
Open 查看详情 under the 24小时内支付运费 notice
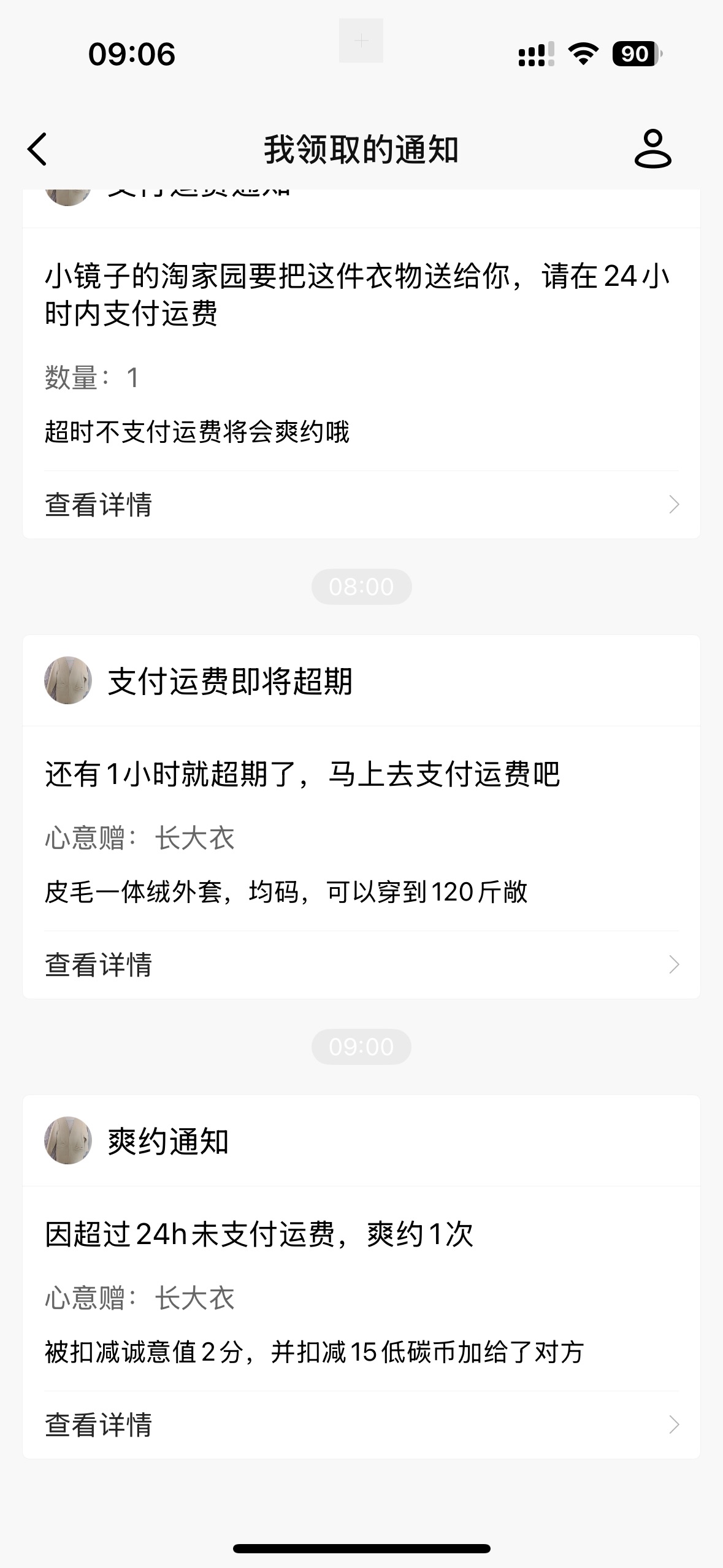361,504
